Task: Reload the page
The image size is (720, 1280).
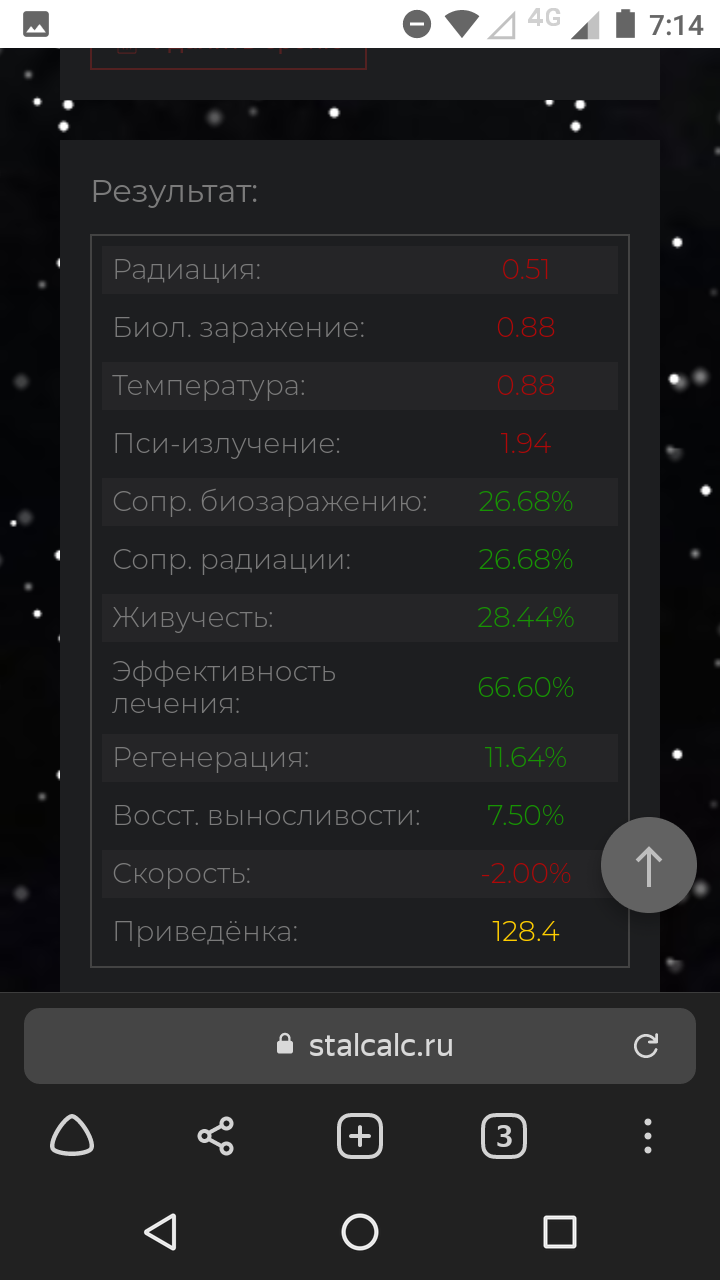Action: (x=646, y=1046)
